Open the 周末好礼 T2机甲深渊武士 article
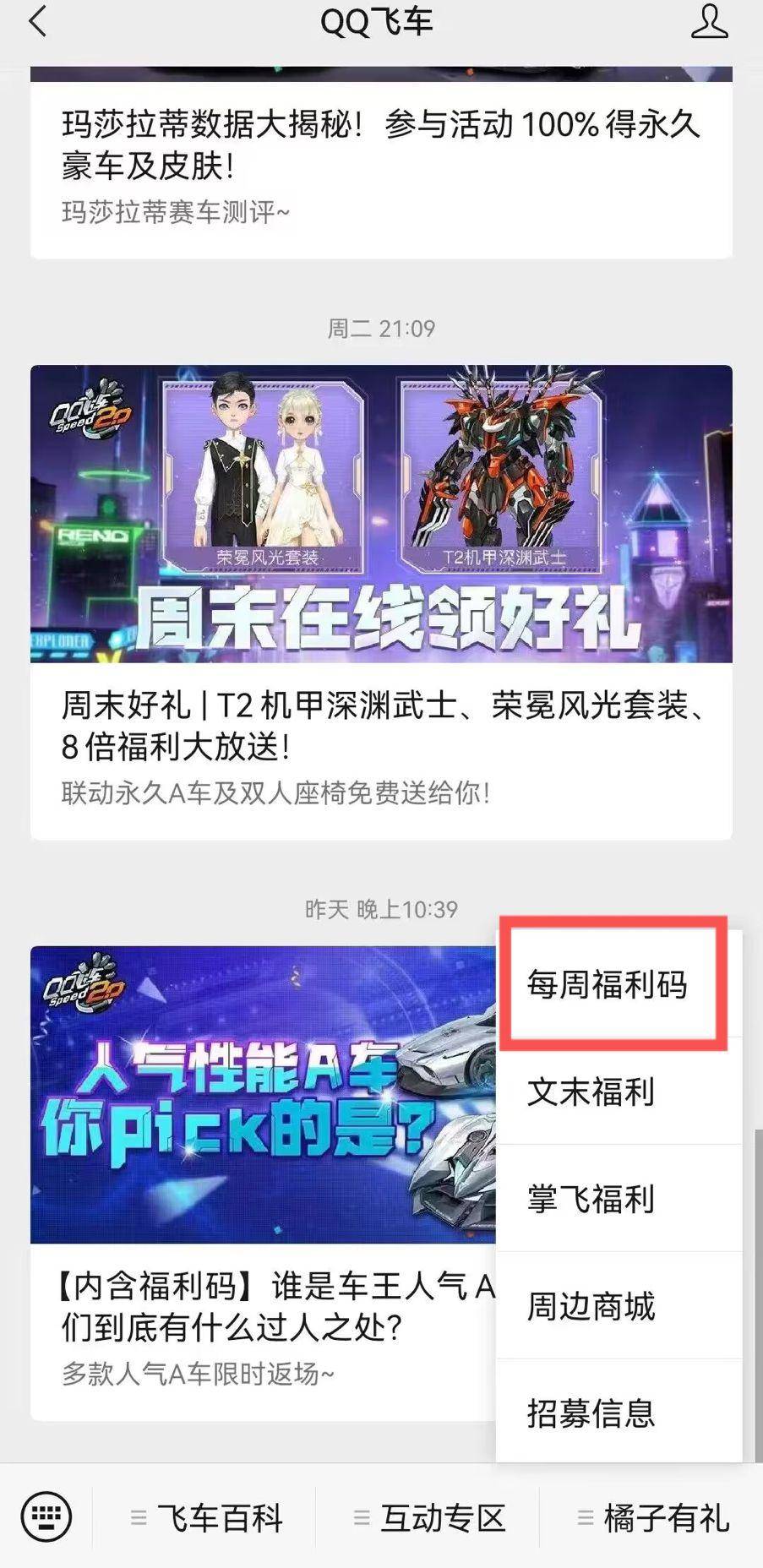Image resolution: width=763 pixels, height=1568 pixels. [380, 725]
